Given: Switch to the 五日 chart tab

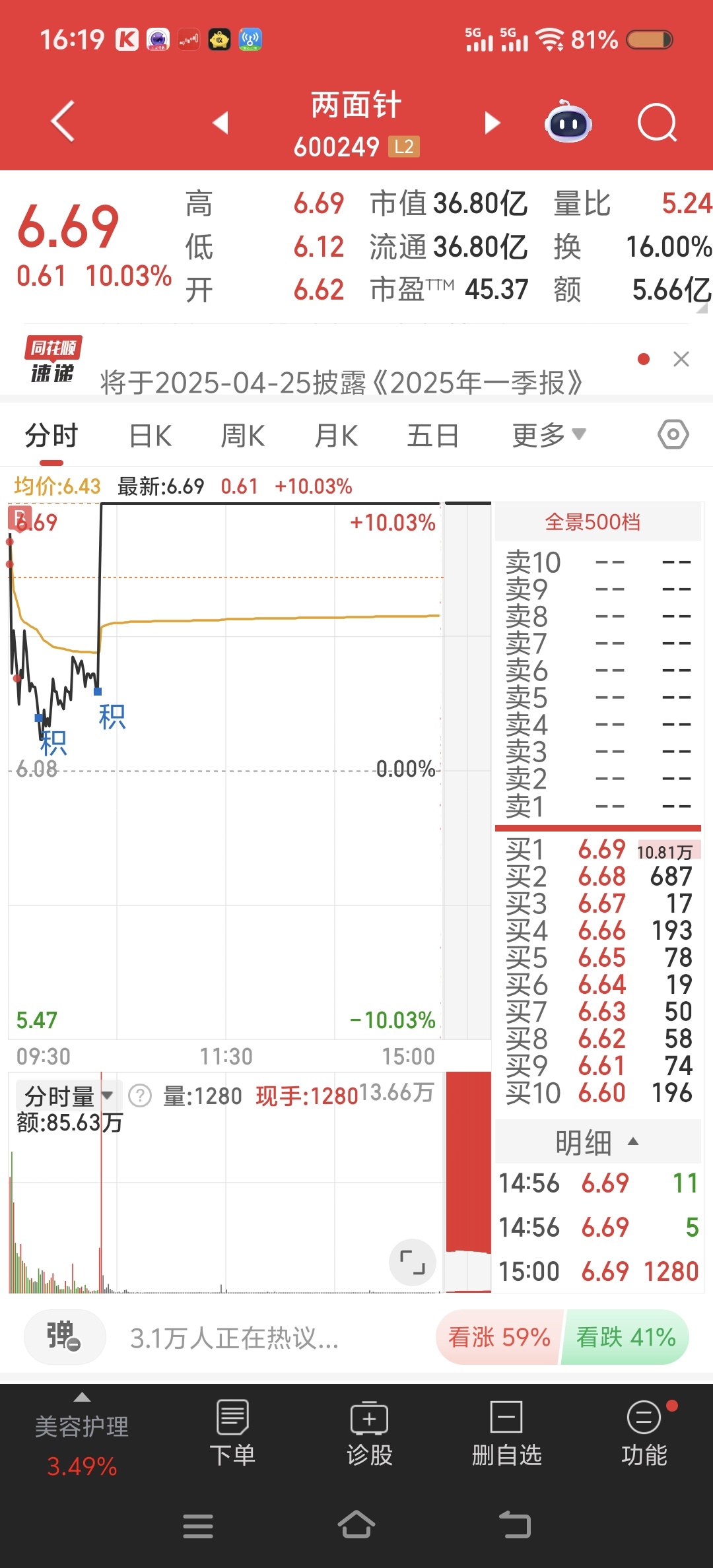Looking at the screenshot, I should [x=433, y=436].
